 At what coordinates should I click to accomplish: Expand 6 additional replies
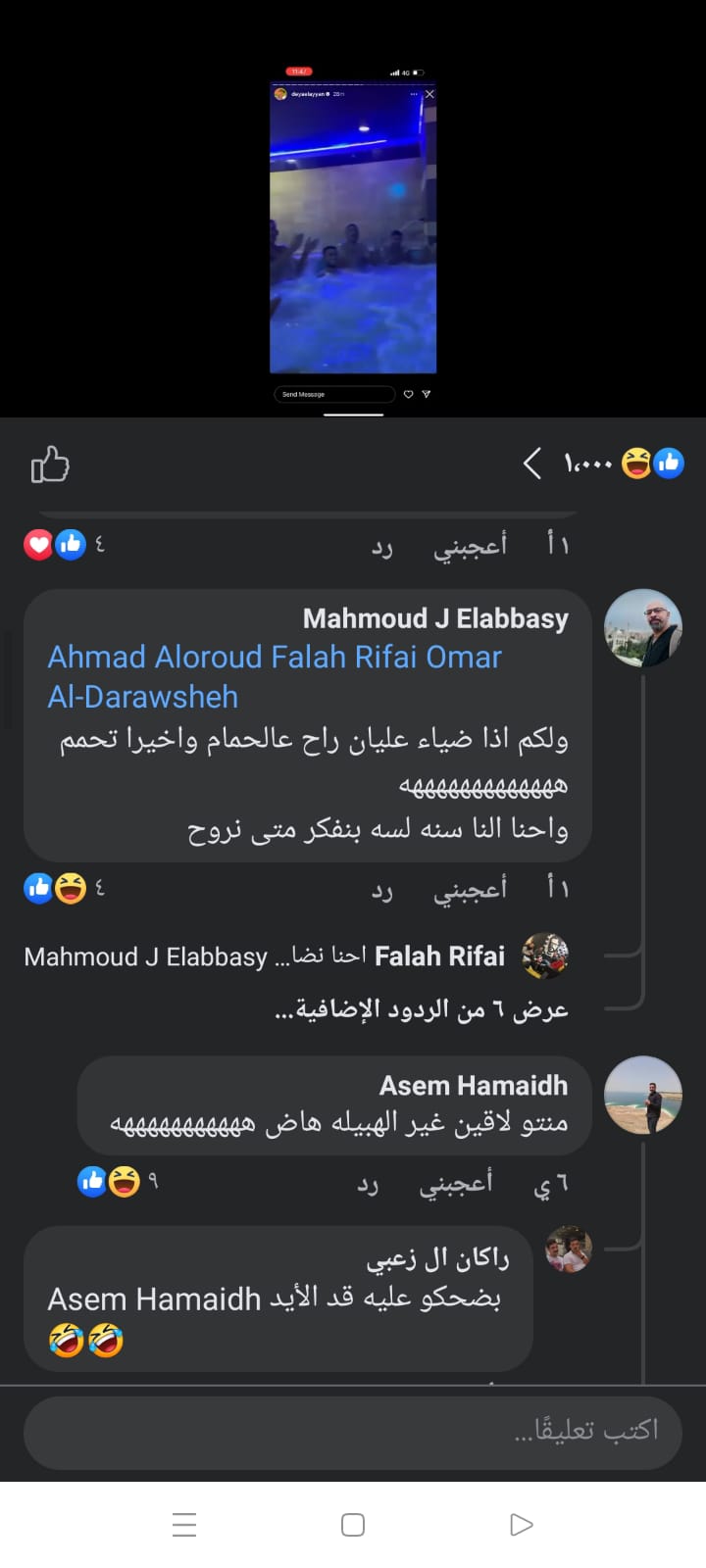click(x=422, y=1009)
